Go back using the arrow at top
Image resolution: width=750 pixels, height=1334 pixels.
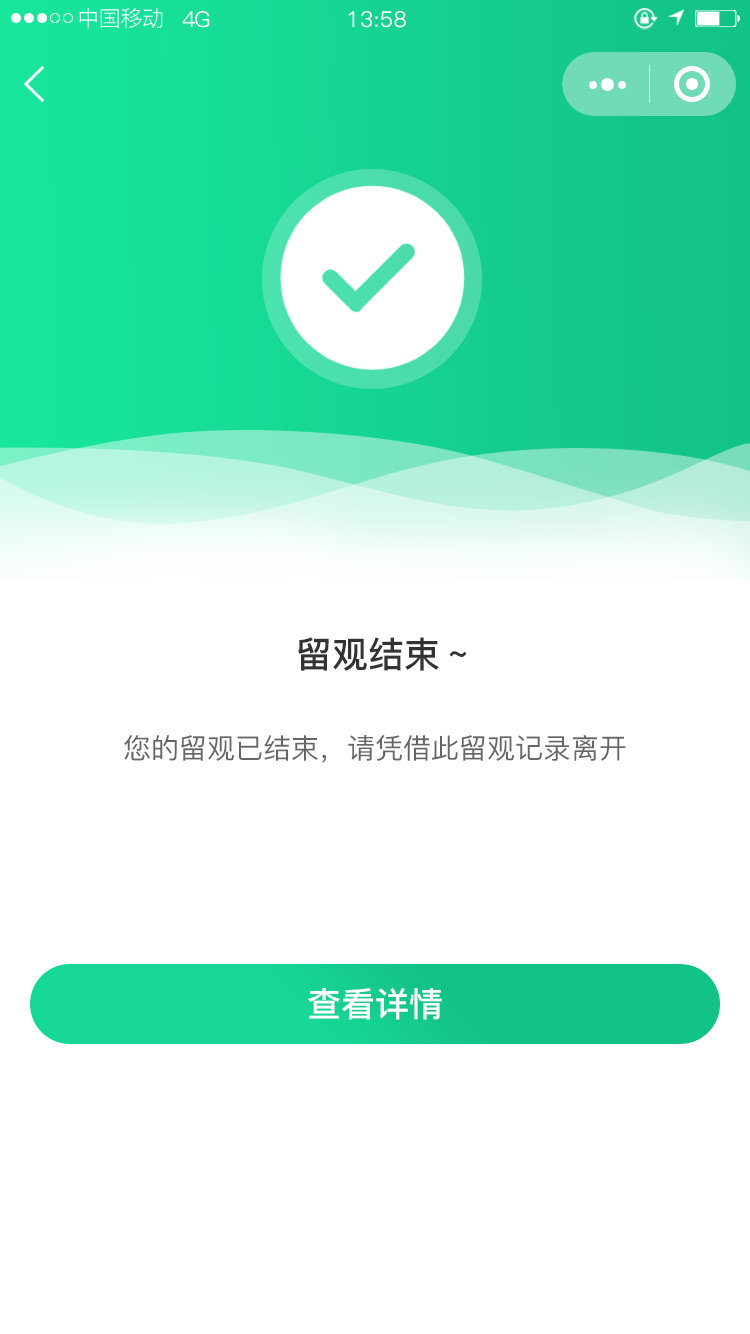(34, 84)
